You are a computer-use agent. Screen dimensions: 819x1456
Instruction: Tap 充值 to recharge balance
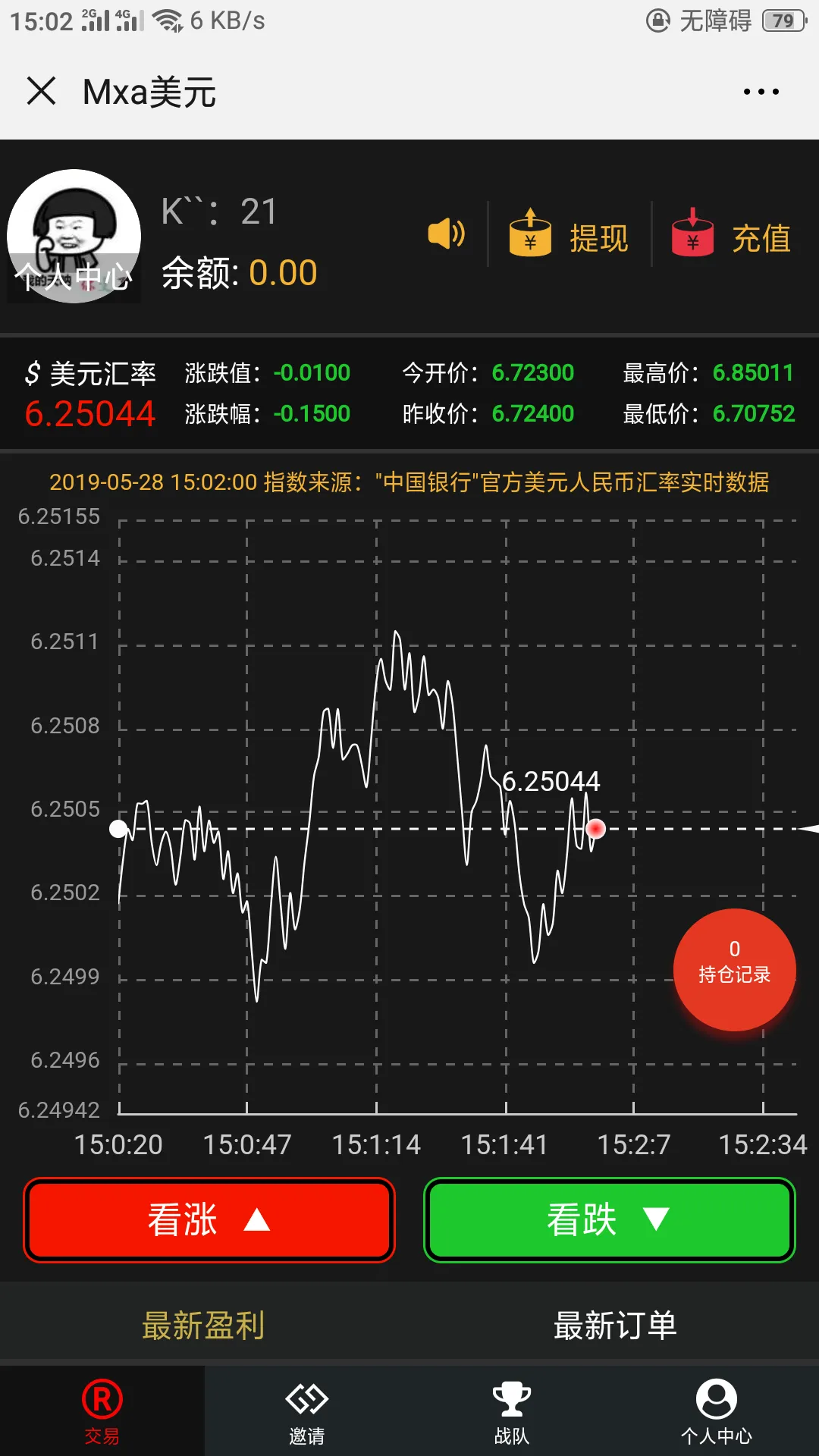[732, 235]
